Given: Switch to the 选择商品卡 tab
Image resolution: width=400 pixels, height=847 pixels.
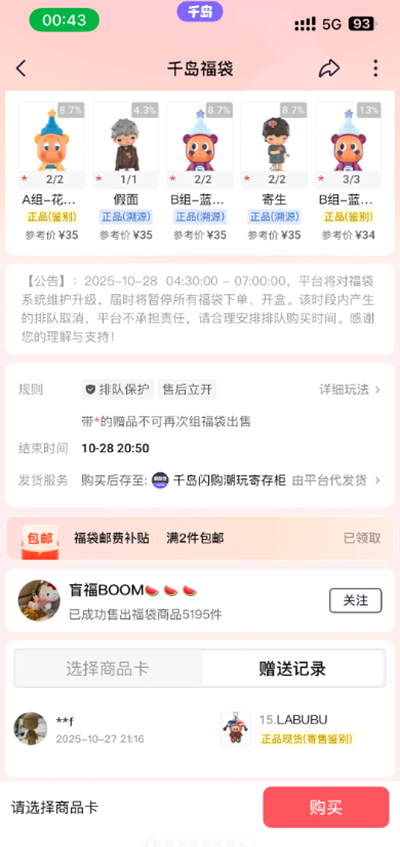Looking at the screenshot, I should [108, 669].
